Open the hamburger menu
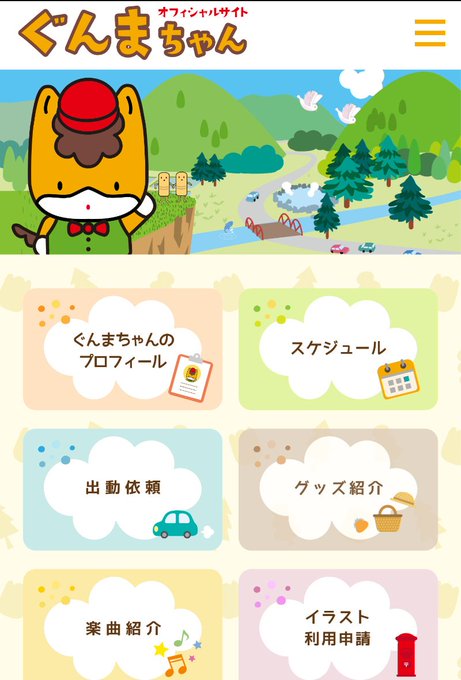Screen dimensions: 461x680 point(430,33)
